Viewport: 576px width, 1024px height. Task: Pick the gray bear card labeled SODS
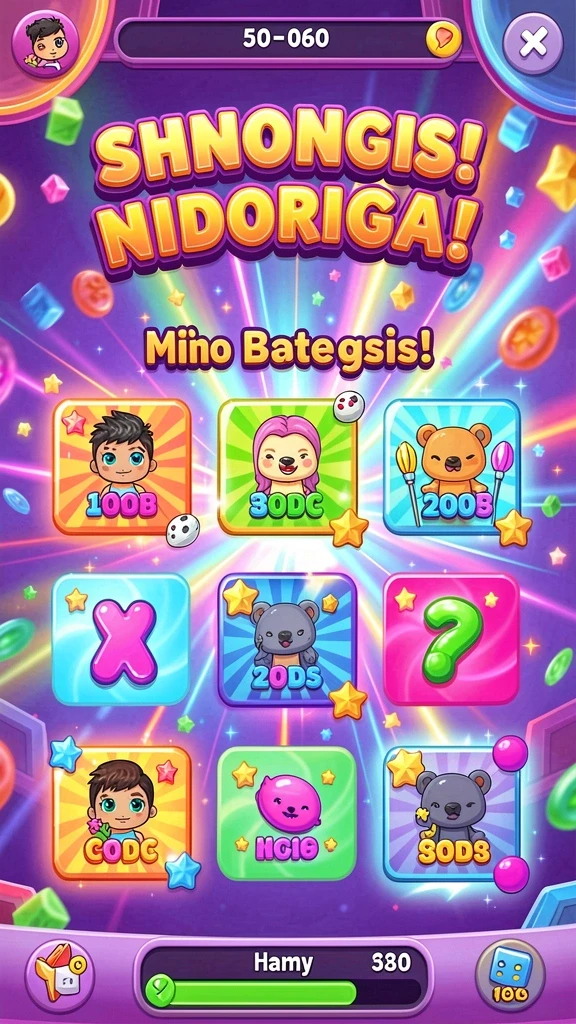(x=452, y=813)
